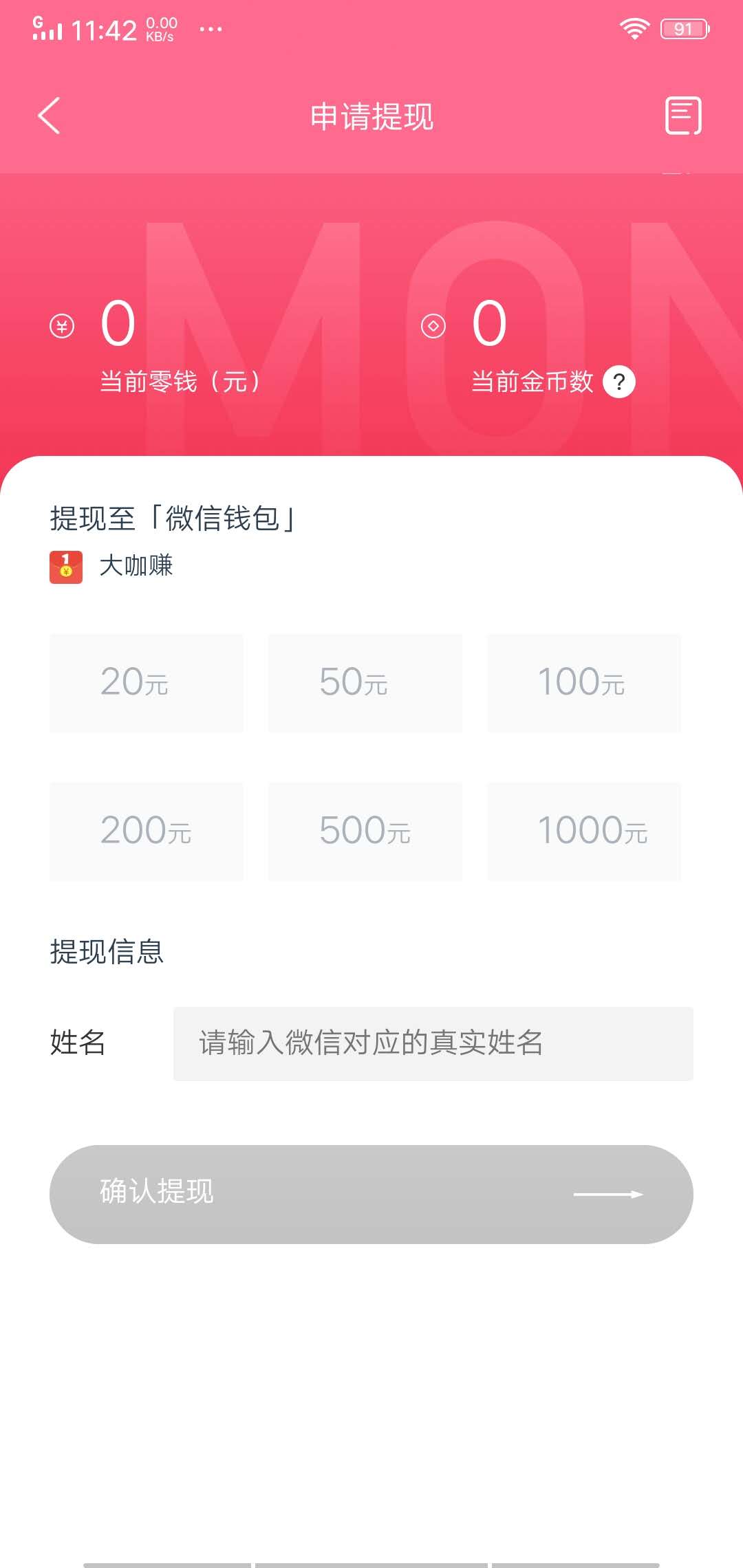Screen dimensions: 743x1568
Task: Click the yuan currency icon beside zero balance
Action: (x=61, y=327)
